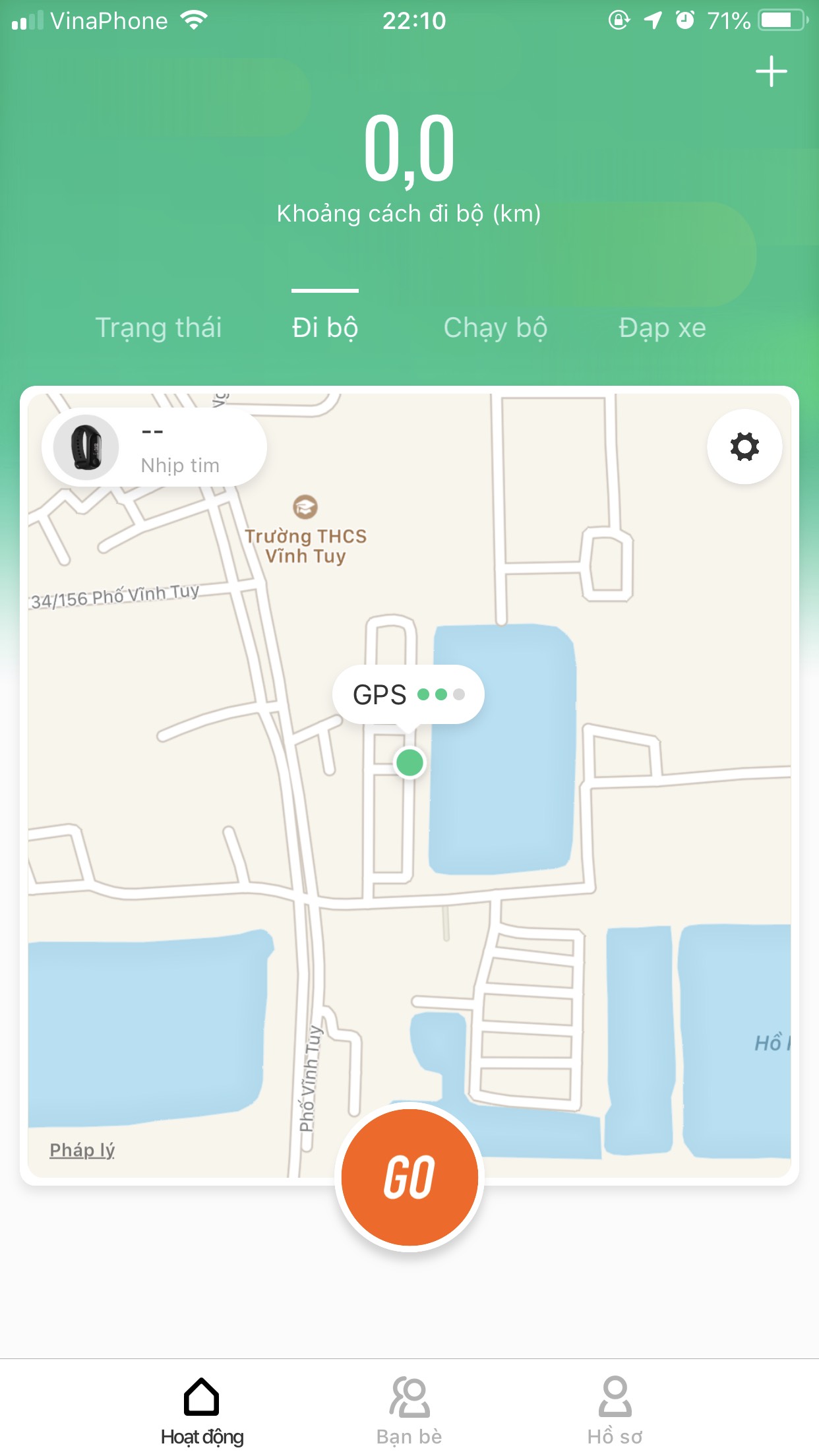Open the Nhịp tim band card
This screenshot has height=1456, width=819.
tap(154, 447)
